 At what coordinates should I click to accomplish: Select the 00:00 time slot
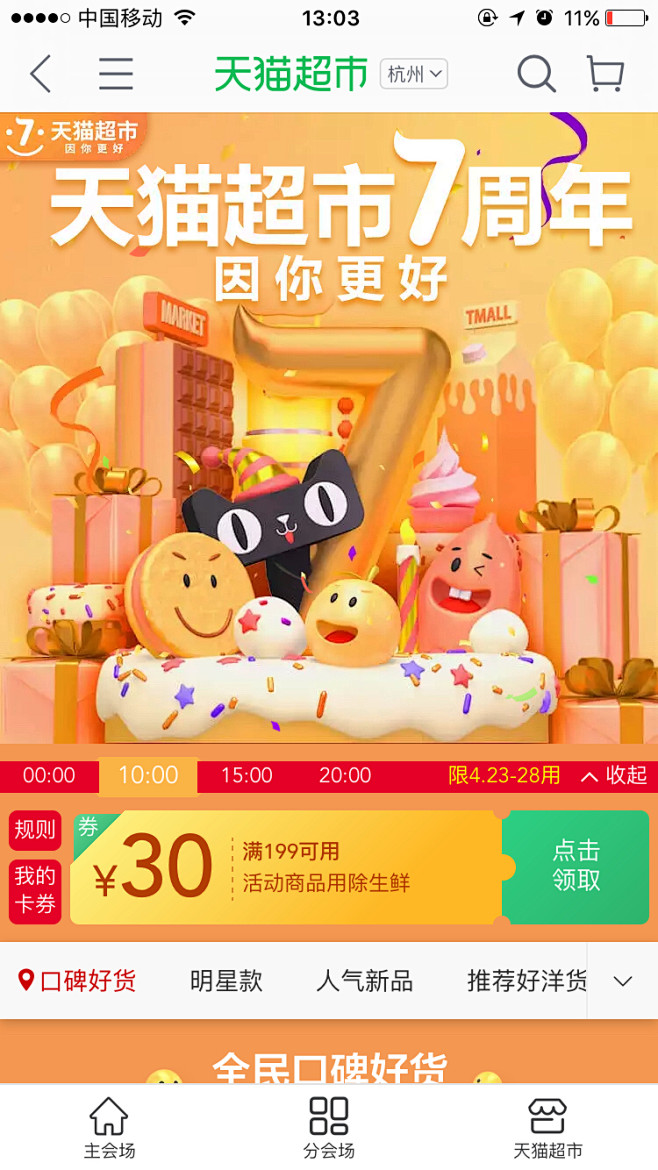tap(49, 776)
